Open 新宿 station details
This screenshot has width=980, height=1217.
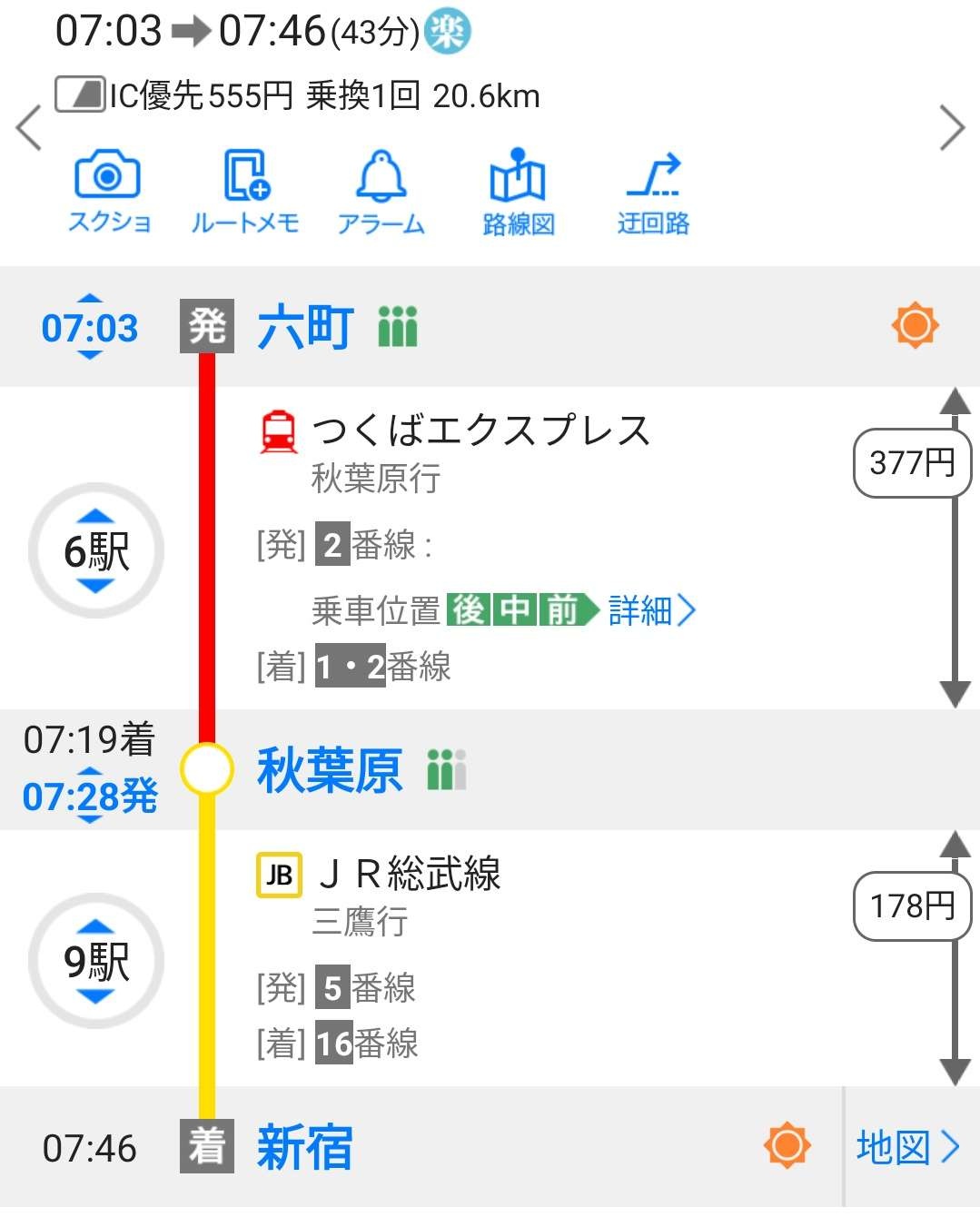point(304,1147)
